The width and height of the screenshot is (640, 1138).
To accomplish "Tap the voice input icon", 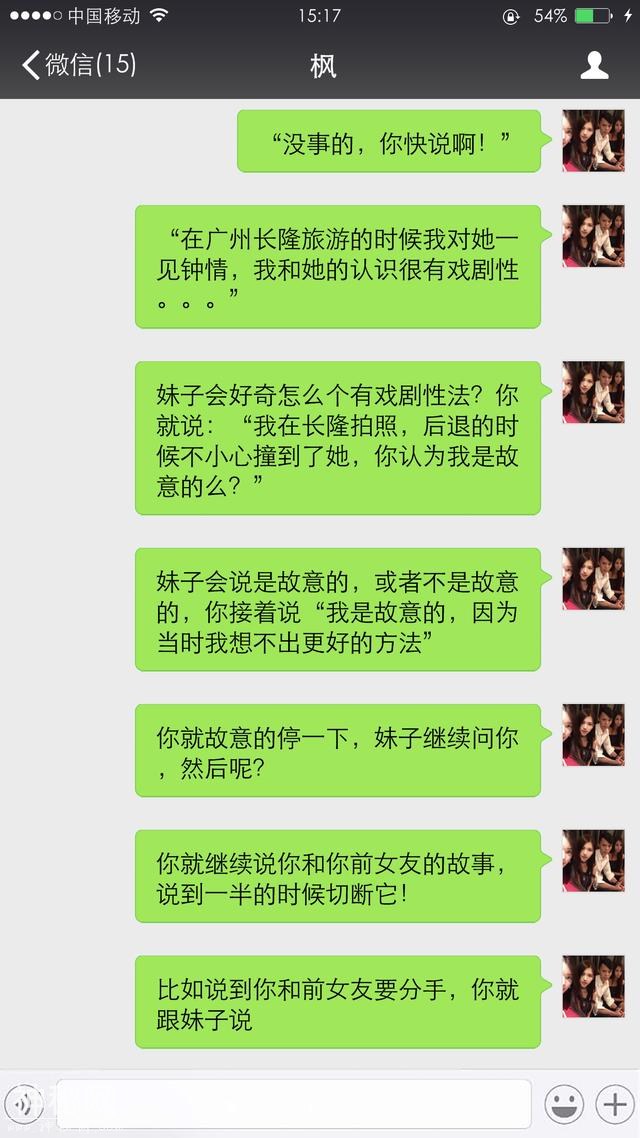I will (25, 1104).
